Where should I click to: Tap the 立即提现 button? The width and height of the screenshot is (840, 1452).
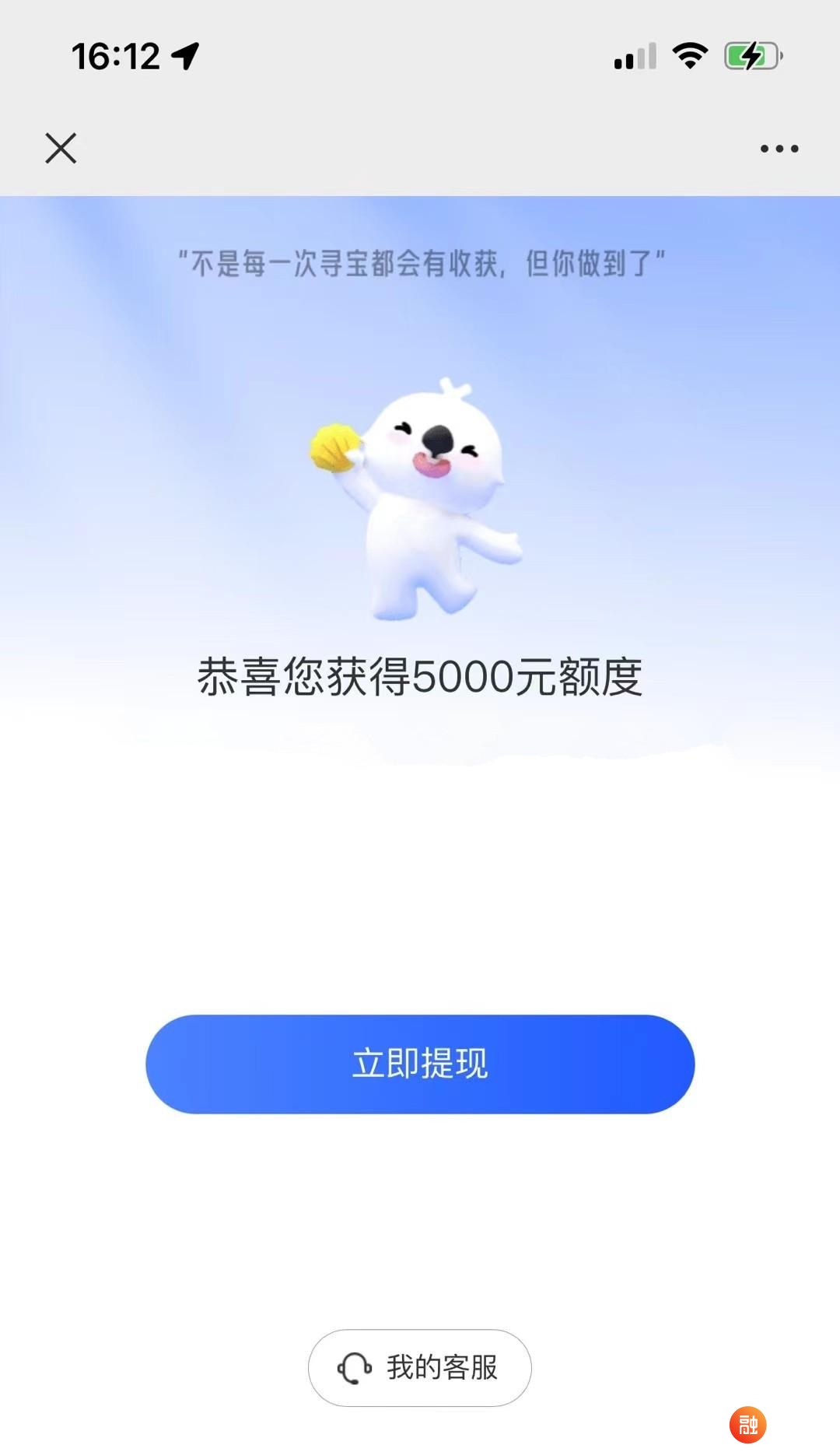(420, 1064)
